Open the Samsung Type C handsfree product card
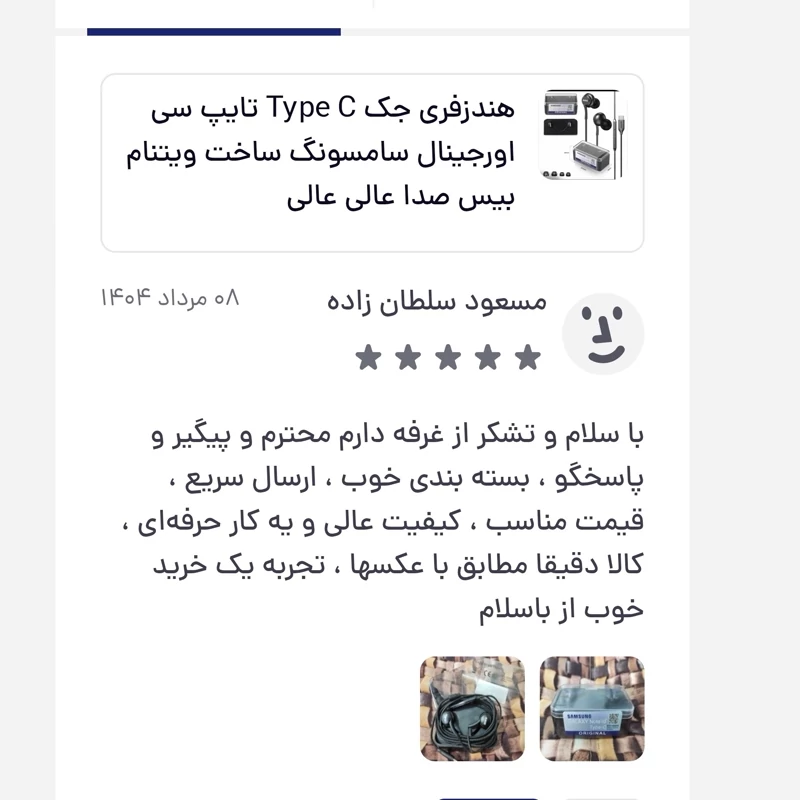The height and width of the screenshot is (800, 800). coord(372,163)
